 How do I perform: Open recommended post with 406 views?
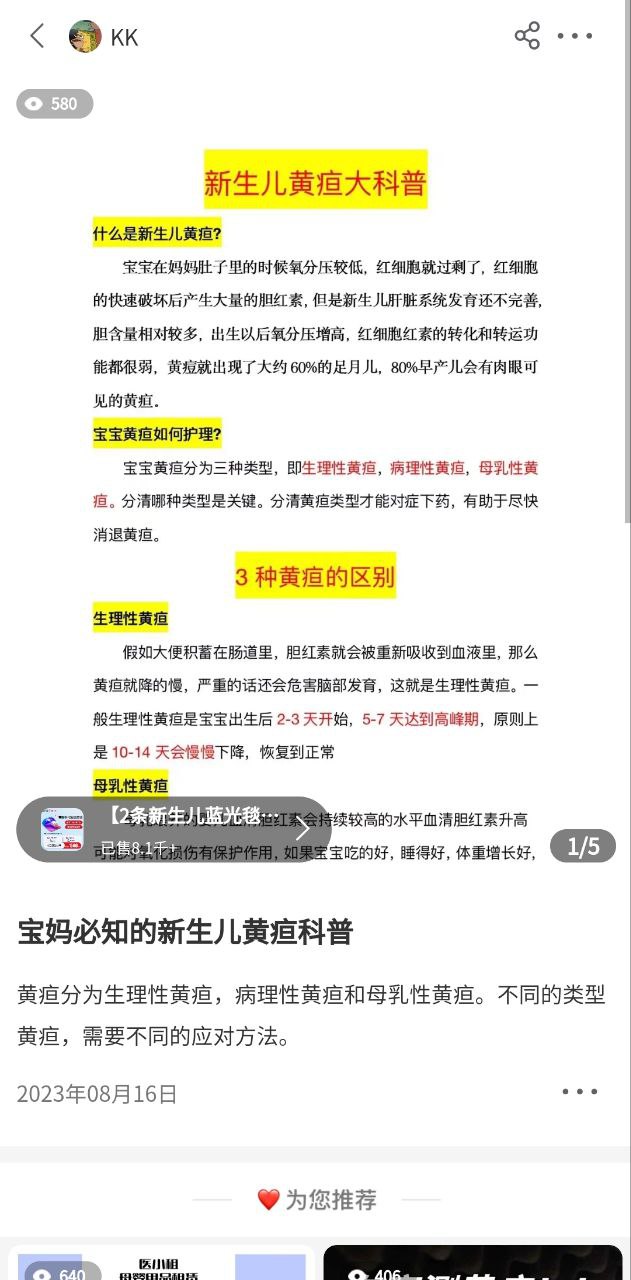coord(472,1262)
